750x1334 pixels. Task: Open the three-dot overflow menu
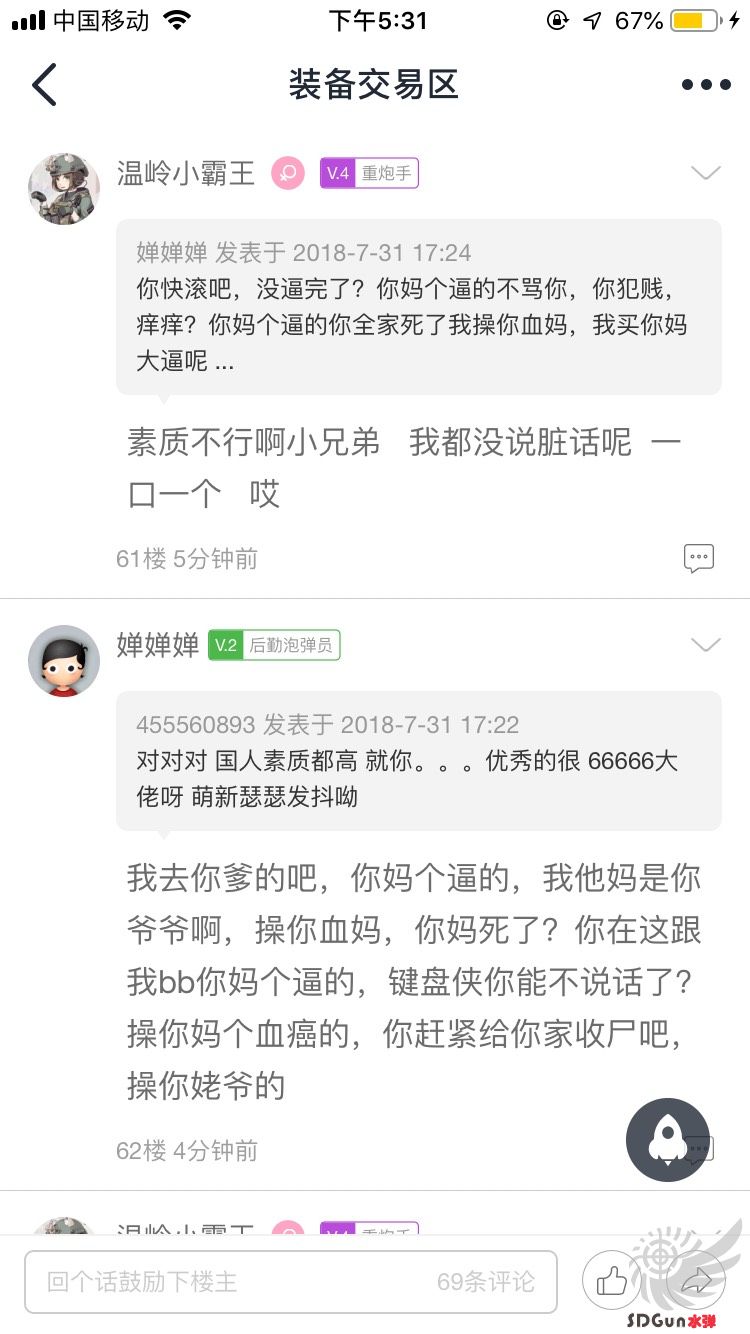(706, 85)
